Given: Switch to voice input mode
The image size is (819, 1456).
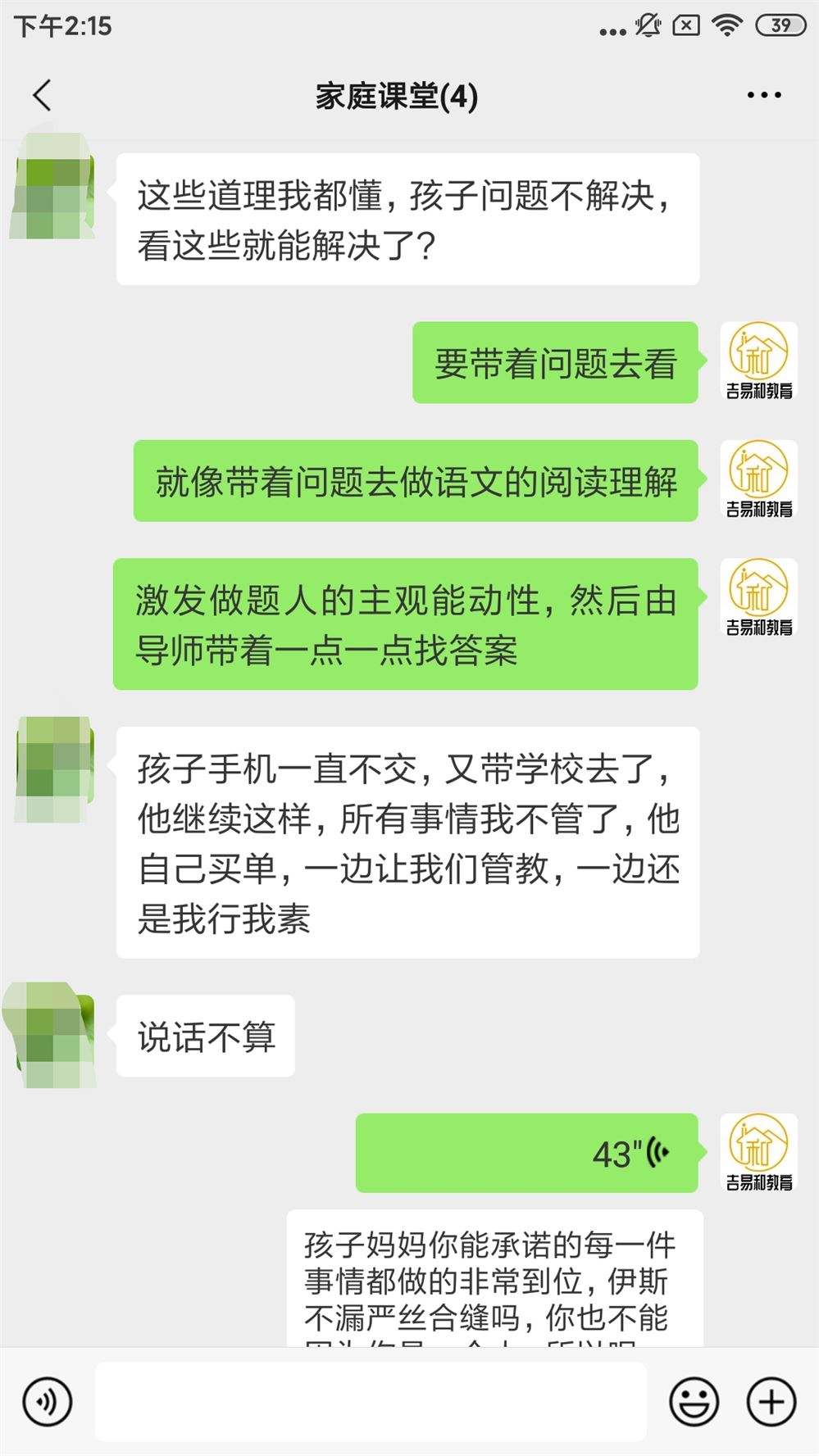Looking at the screenshot, I should (48, 1402).
